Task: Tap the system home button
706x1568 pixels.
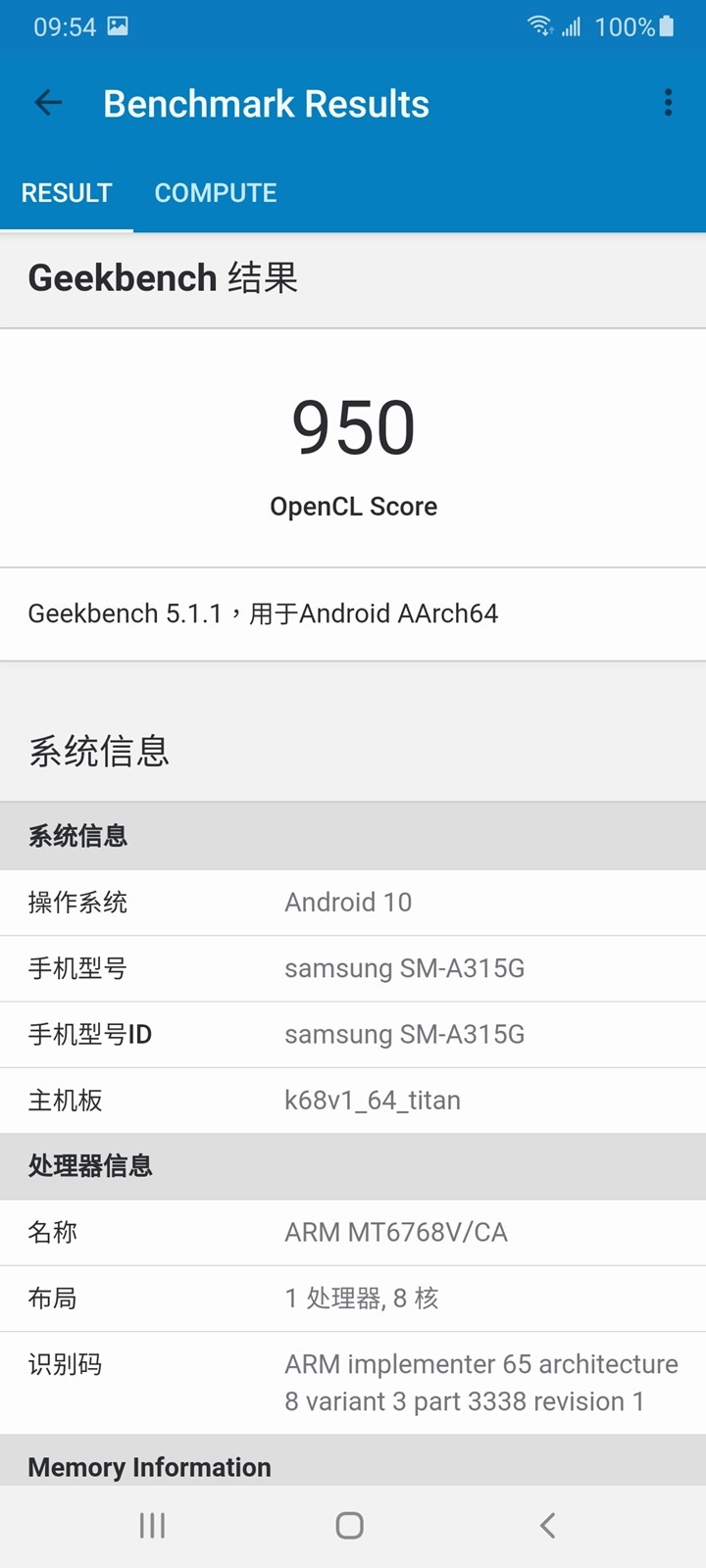Action: pos(350,1525)
